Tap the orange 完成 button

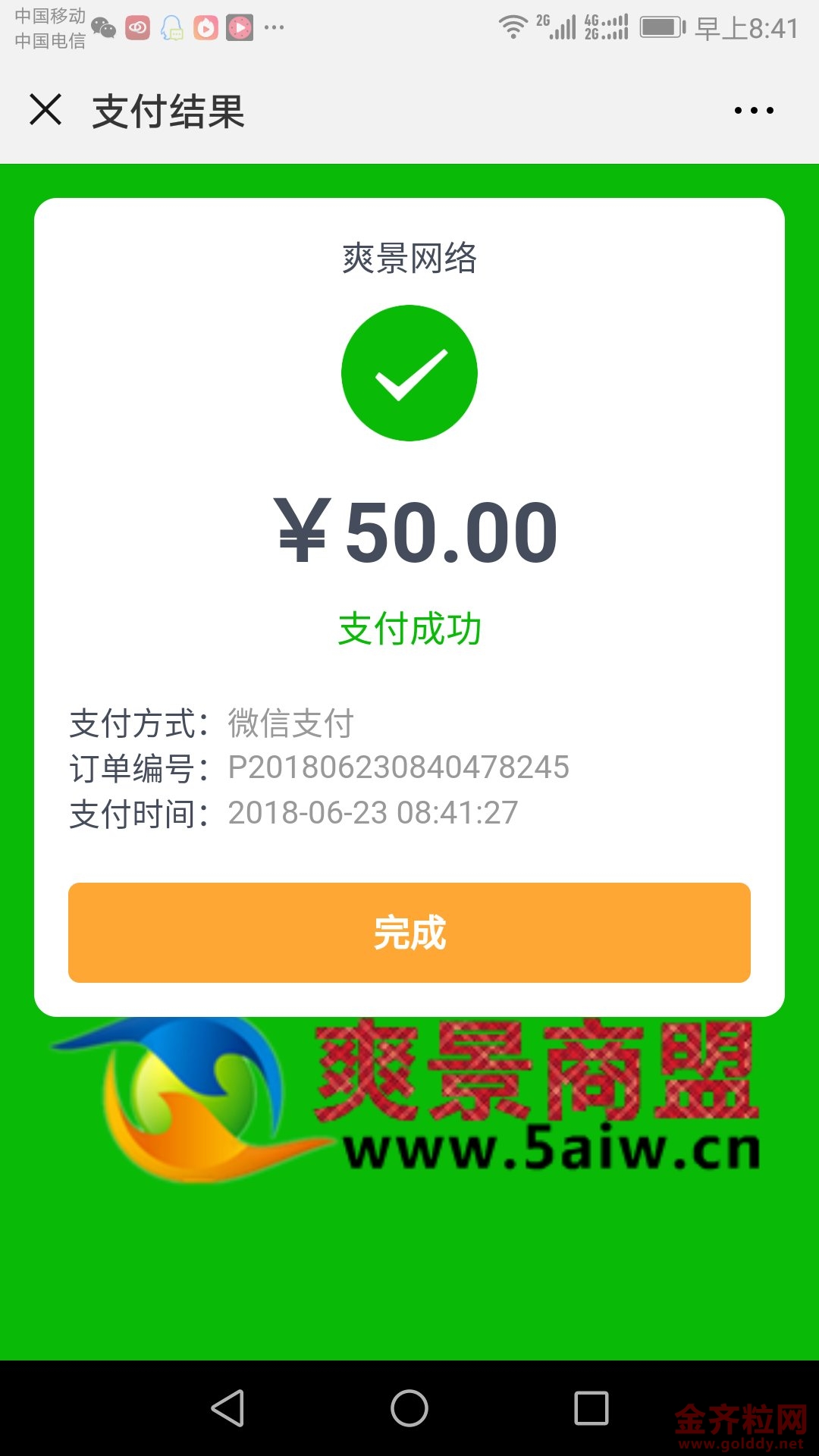(x=409, y=932)
